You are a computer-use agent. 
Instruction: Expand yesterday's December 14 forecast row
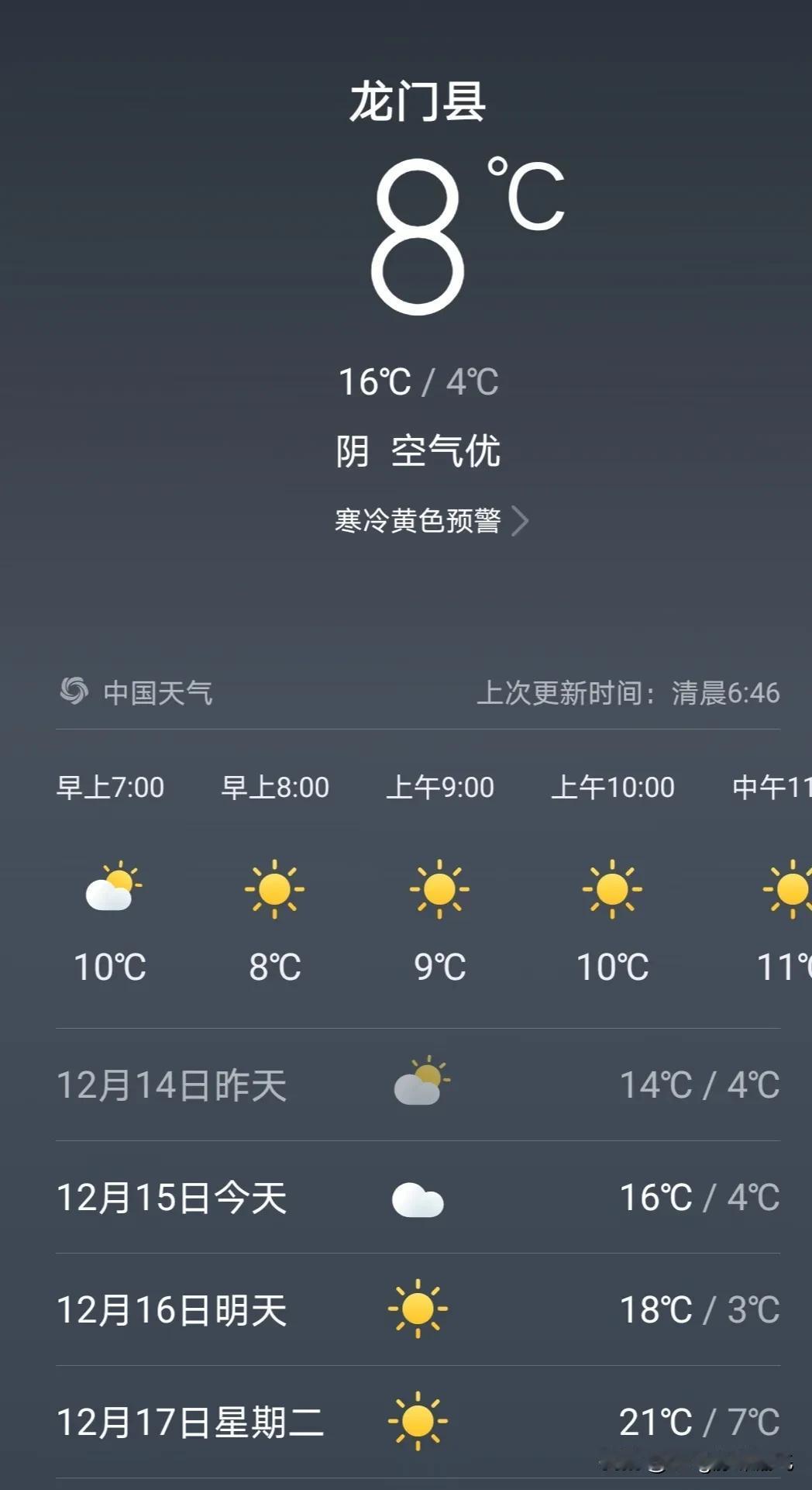click(406, 1085)
